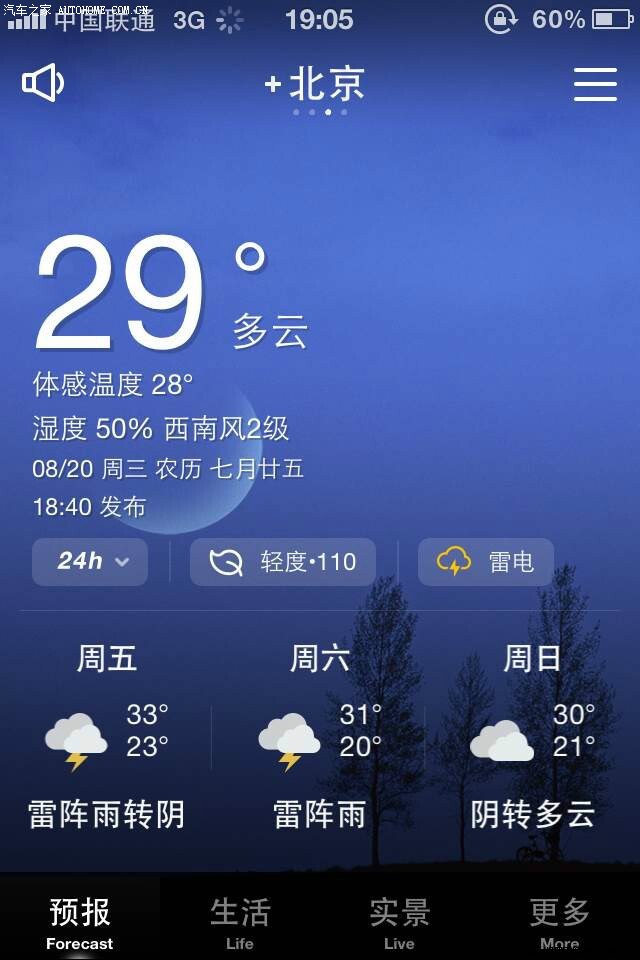Open the 雷电 lightning alert chip
The height and width of the screenshot is (960, 640).
click(x=486, y=562)
